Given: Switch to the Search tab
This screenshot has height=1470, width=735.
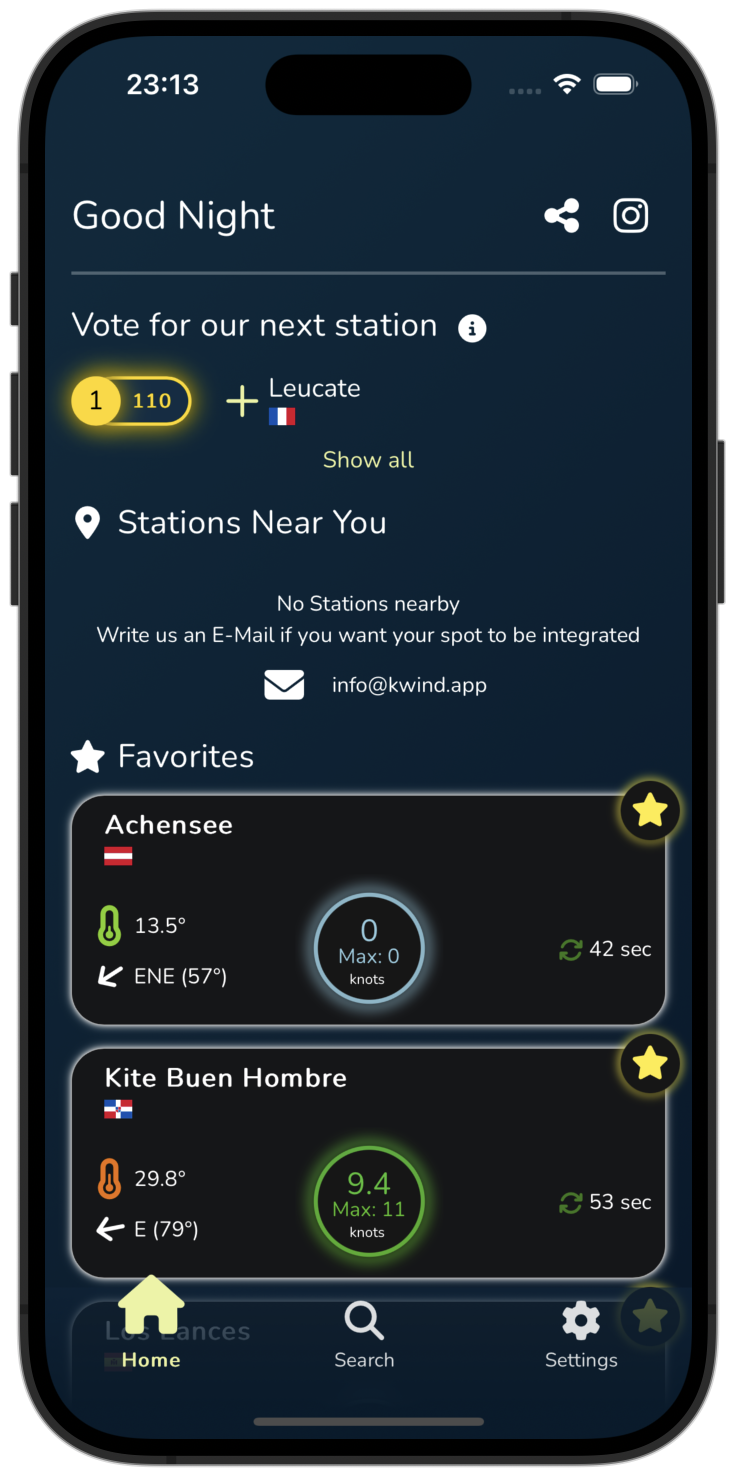Looking at the screenshot, I should (x=364, y=1335).
